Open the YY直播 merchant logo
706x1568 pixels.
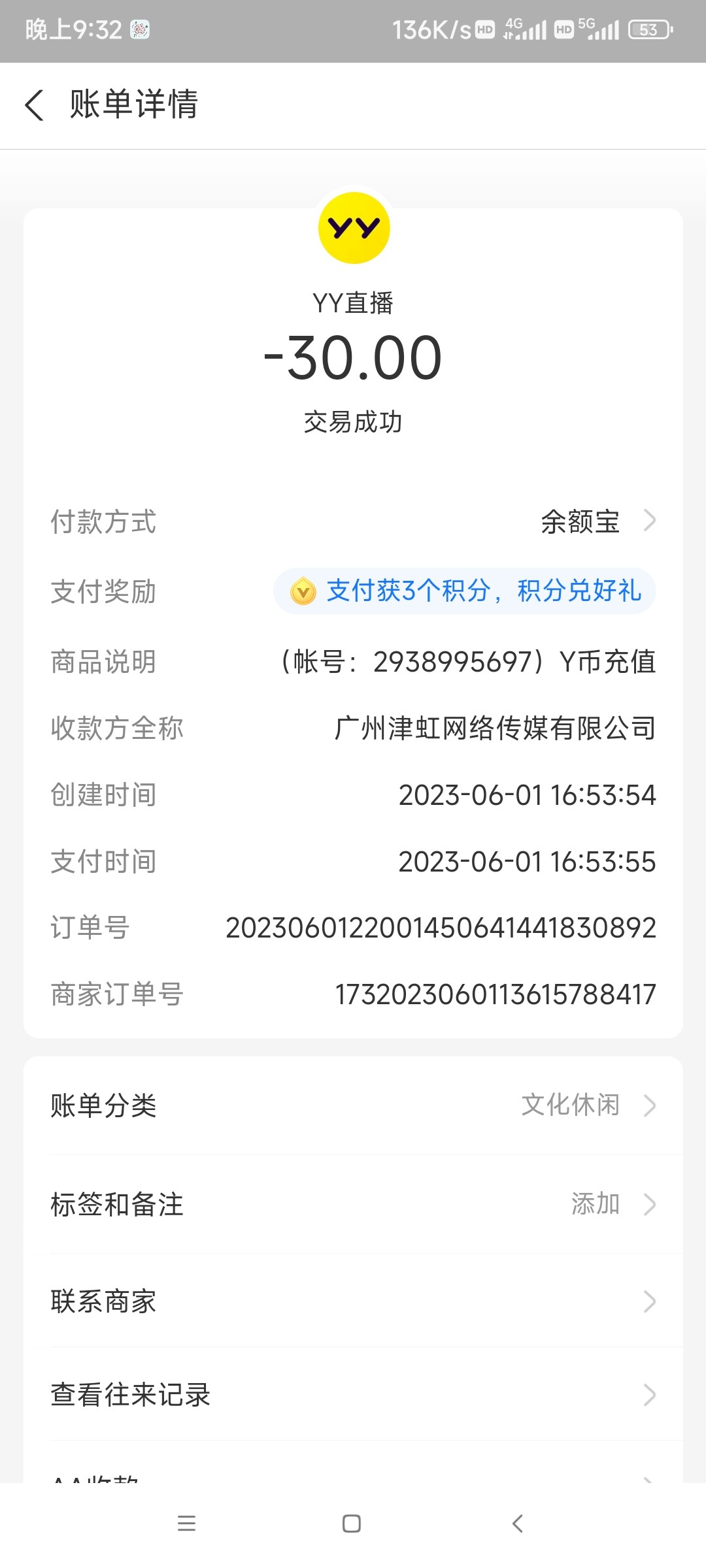pos(354,229)
